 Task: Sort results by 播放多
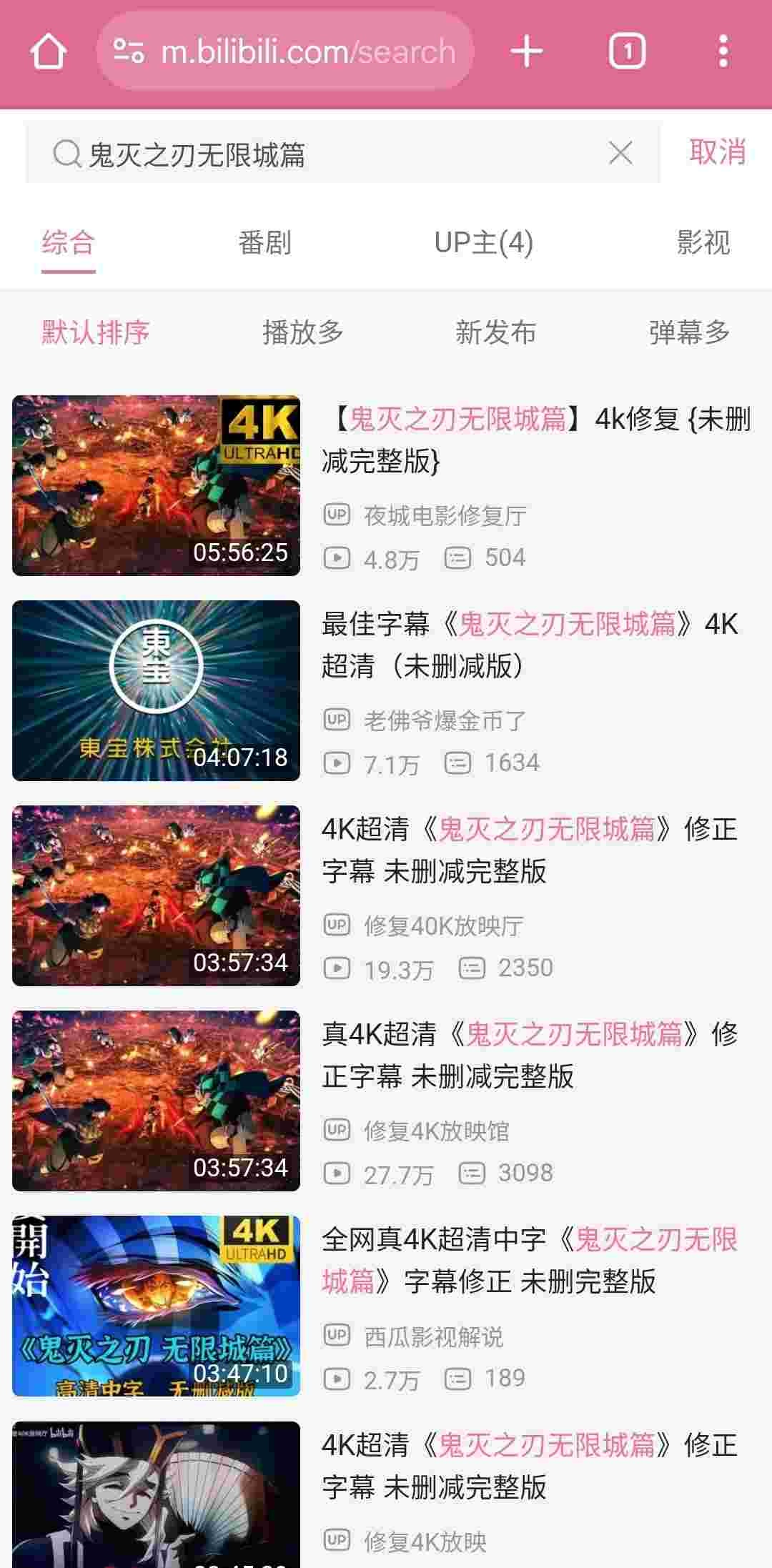pyautogui.click(x=303, y=332)
